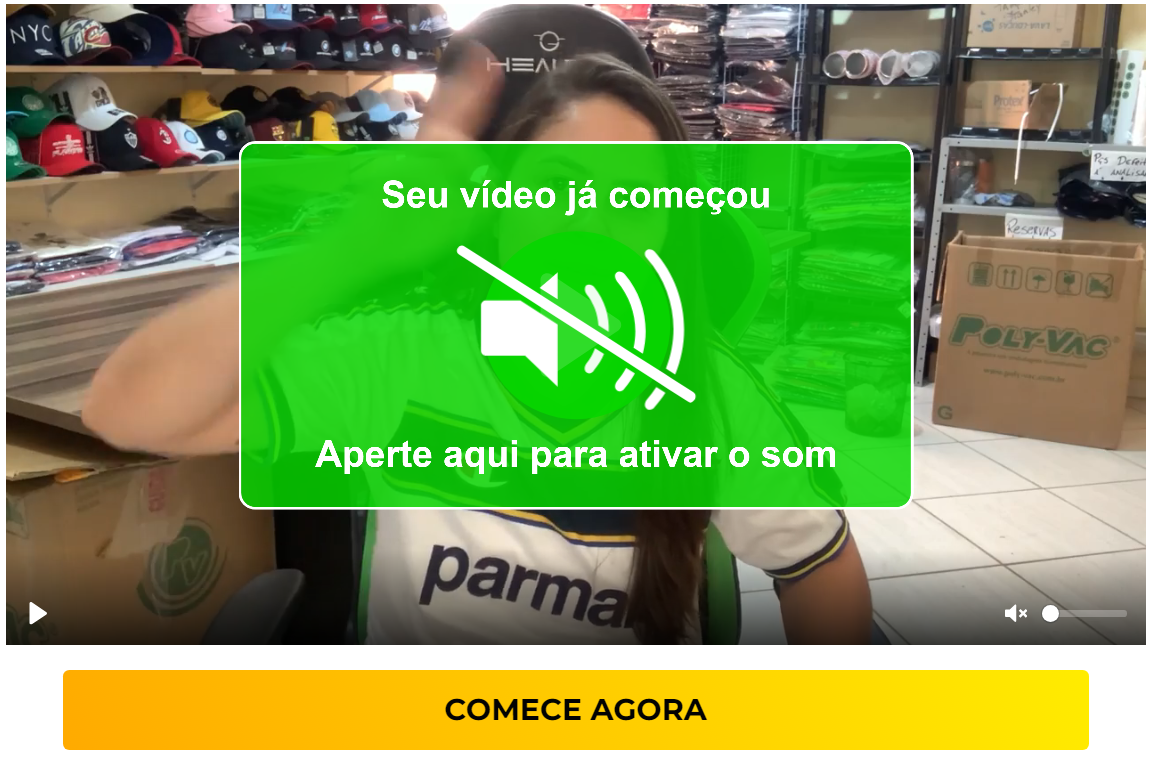Tap the green overlay to activate sound

click(x=575, y=326)
